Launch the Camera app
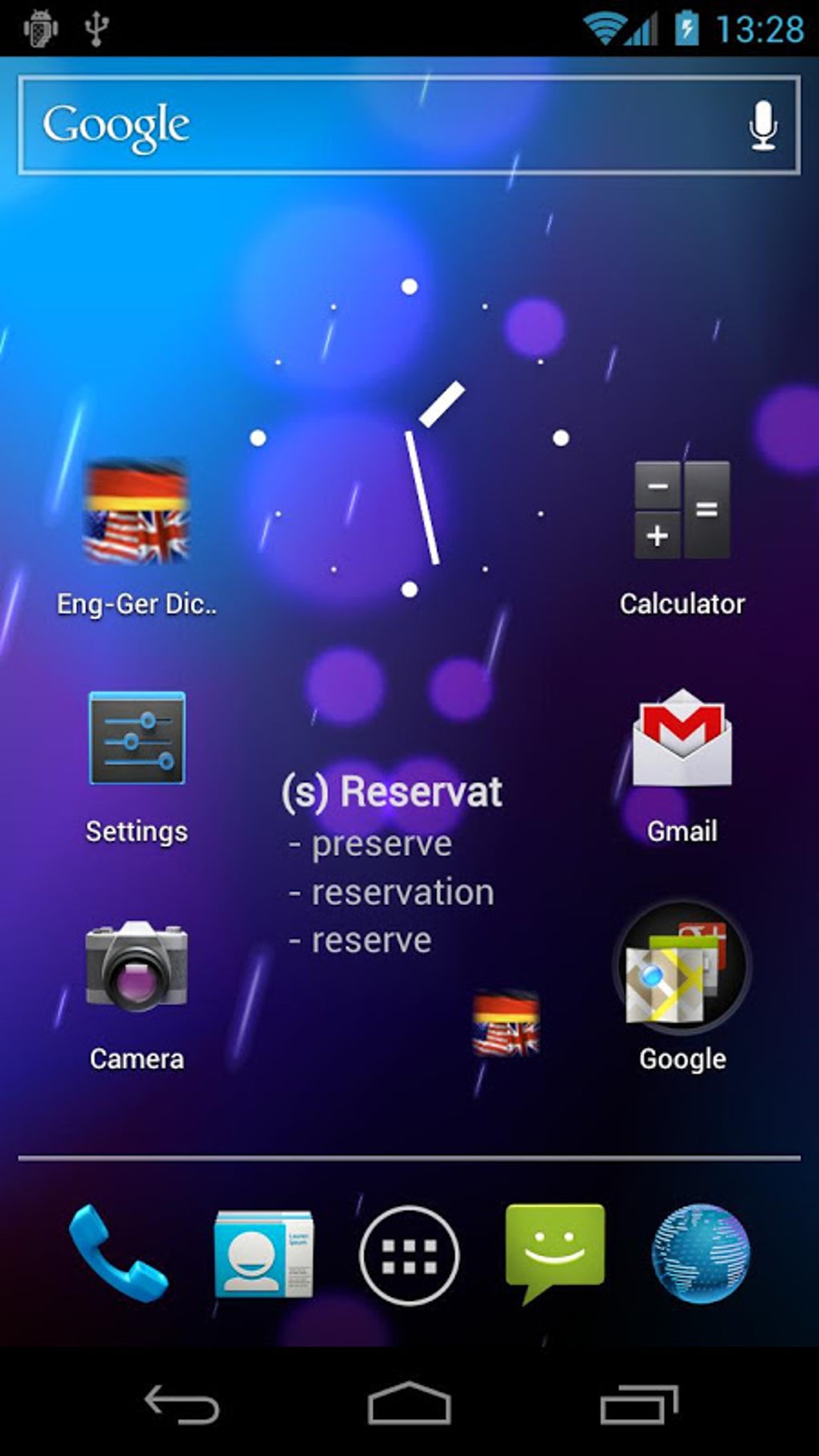The width and height of the screenshot is (819, 1456). pyautogui.click(x=136, y=966)
